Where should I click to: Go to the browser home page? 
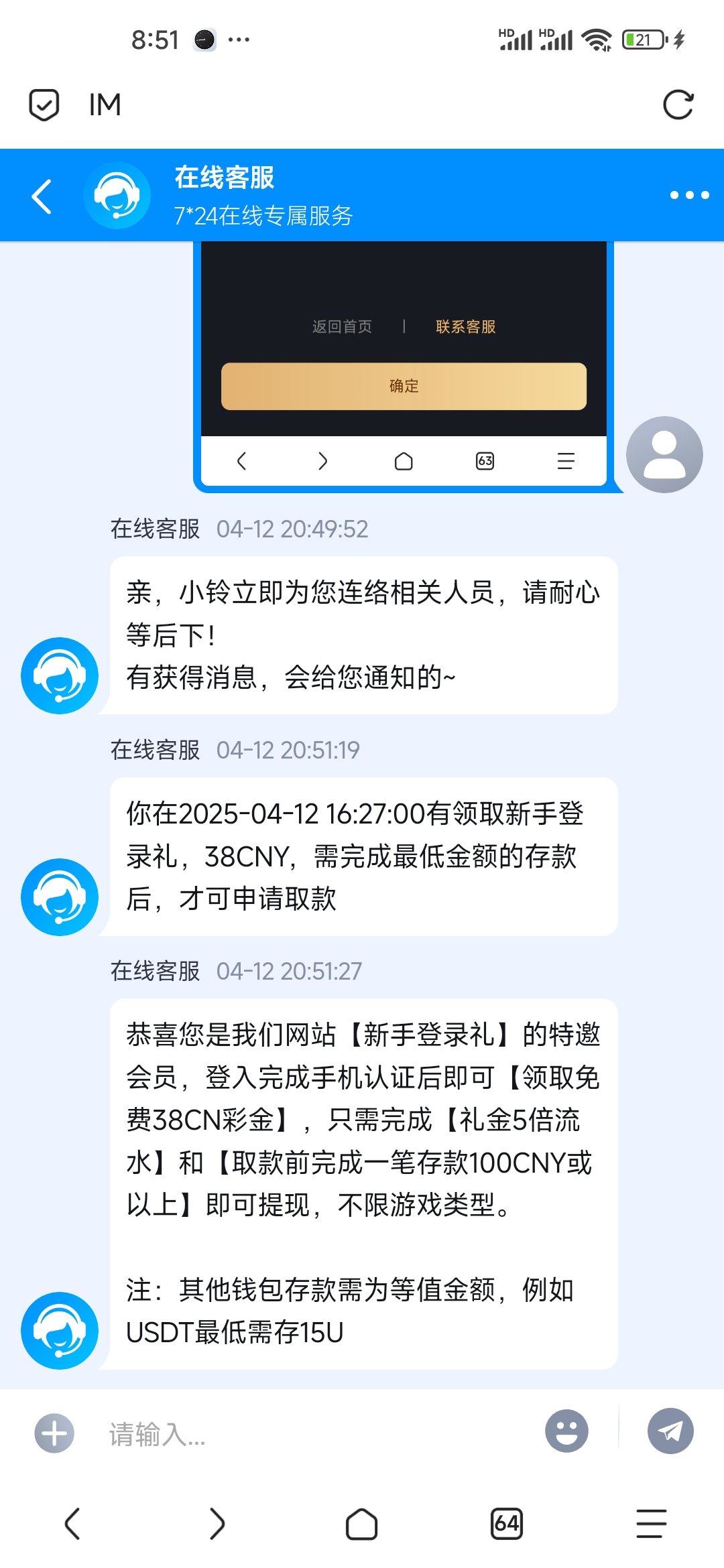click(361, 1524)
